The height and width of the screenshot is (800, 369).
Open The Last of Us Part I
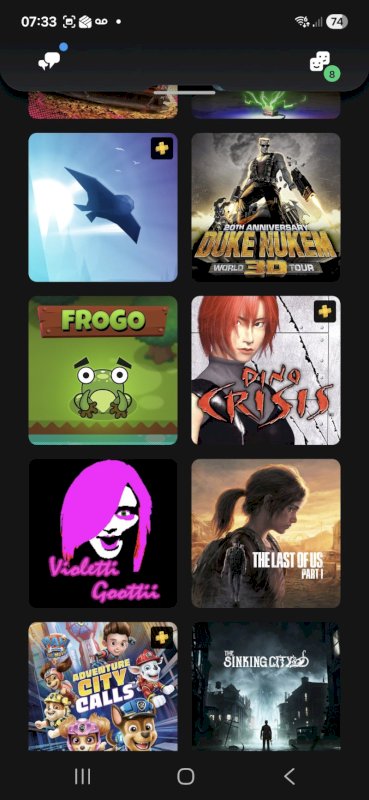pyautogui.click(x=266, y=533)
